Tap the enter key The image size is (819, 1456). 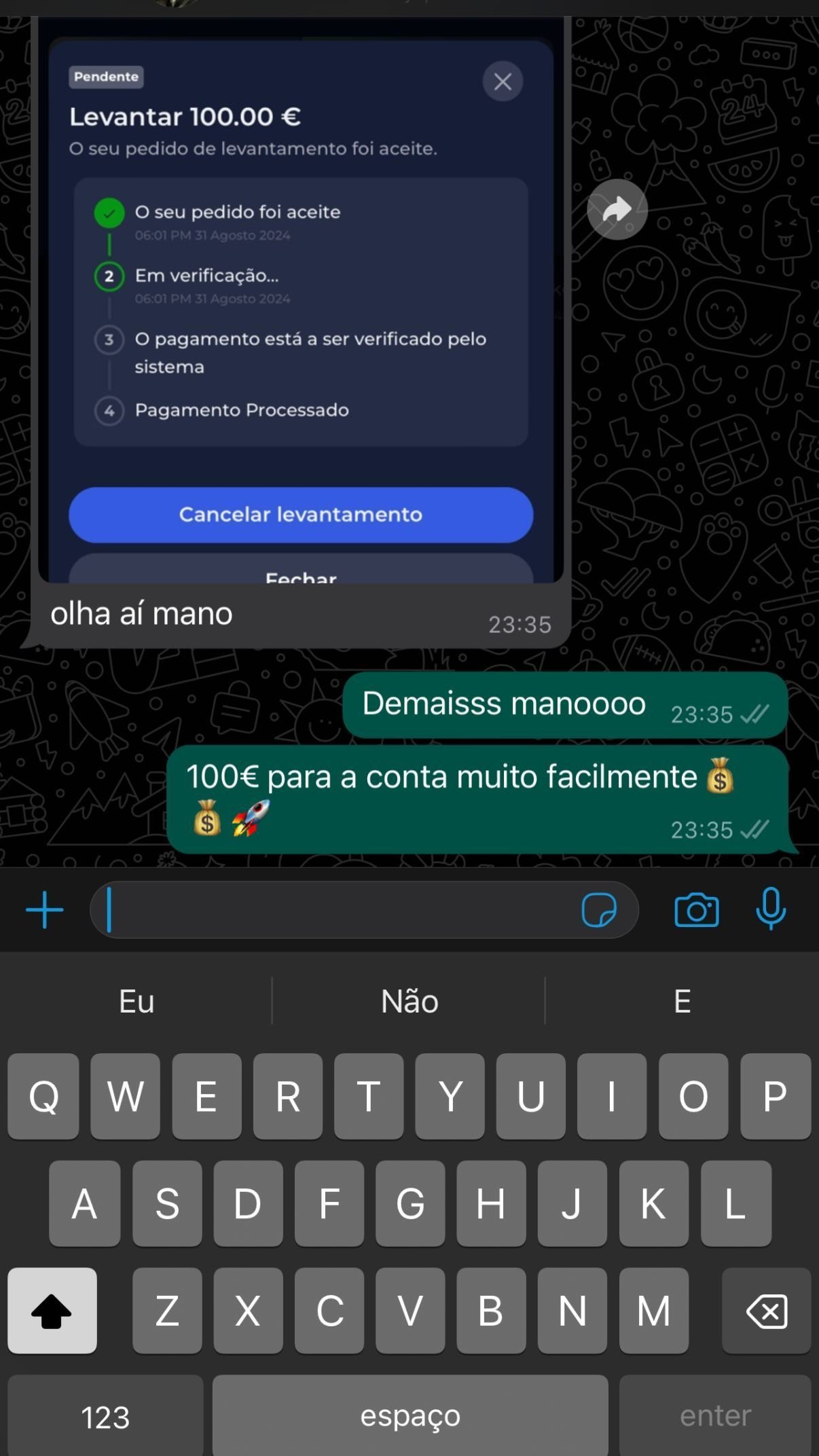pyautogui.click(x=714, y=1415)
